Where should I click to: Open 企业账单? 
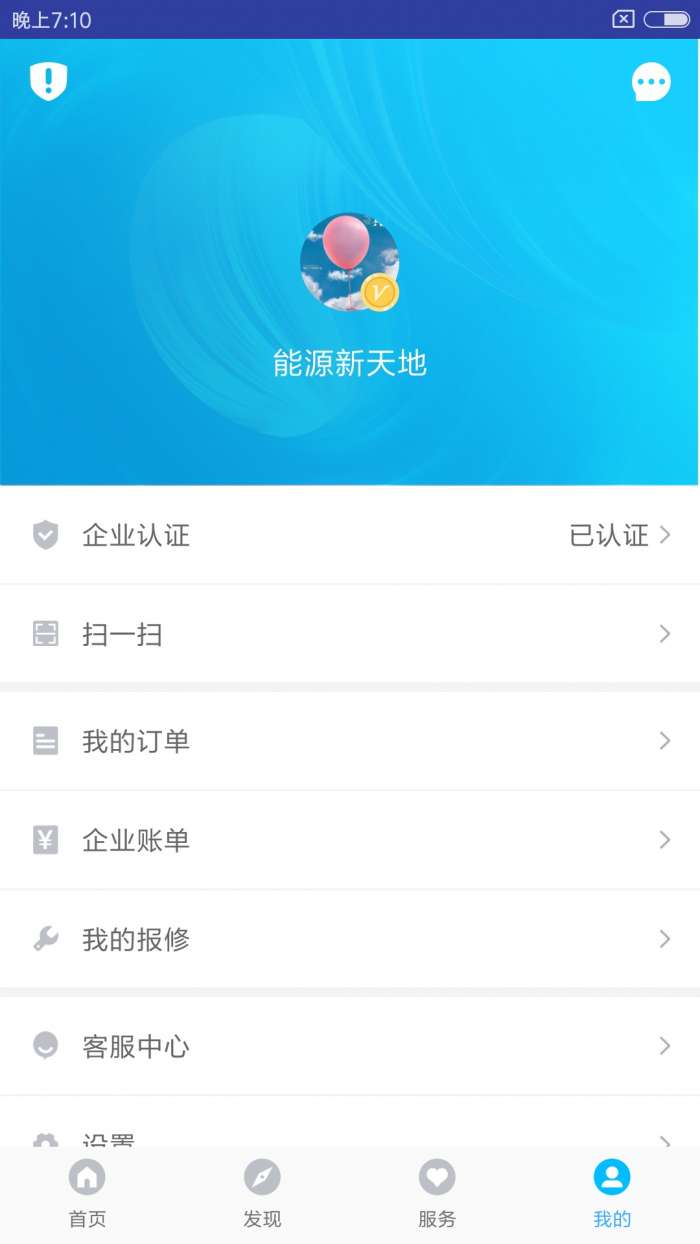350,840
